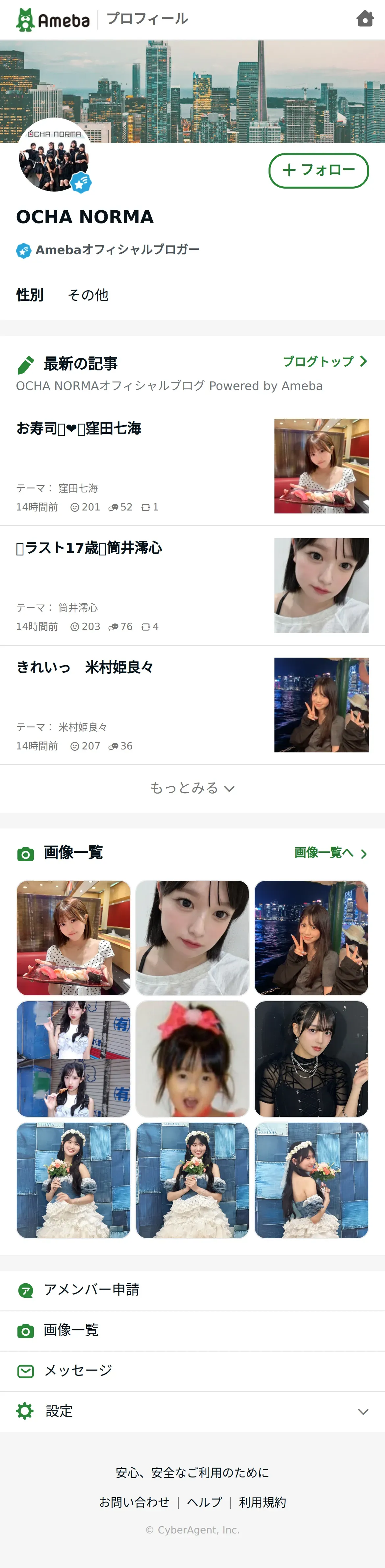The height and width of the screenshot is (1568, 385).
Task: Tap the Ameba logo in the header
Action: 53,19
